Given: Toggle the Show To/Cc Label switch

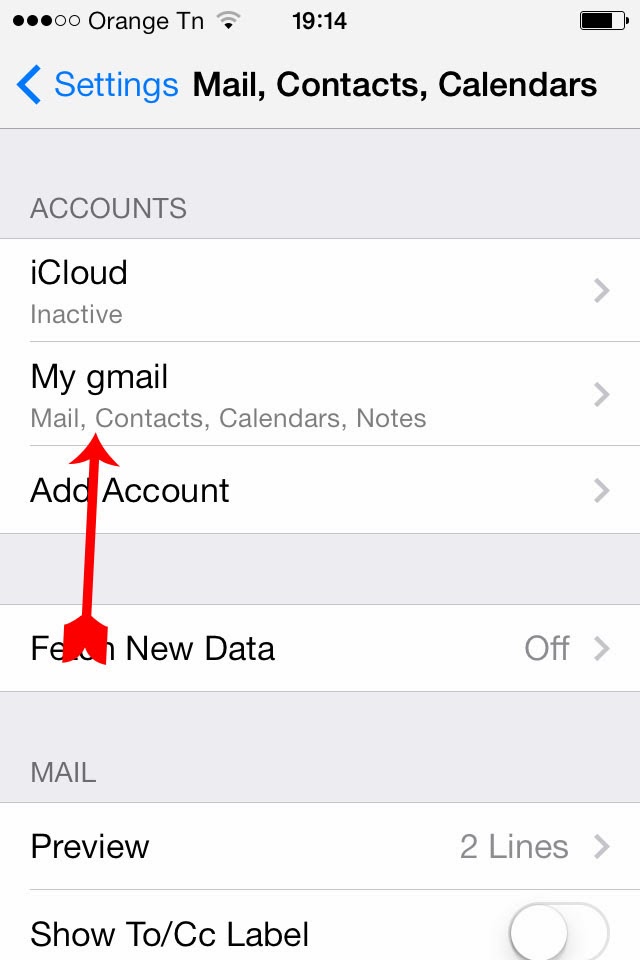Looking at the screenshot, I should [559, 933].
